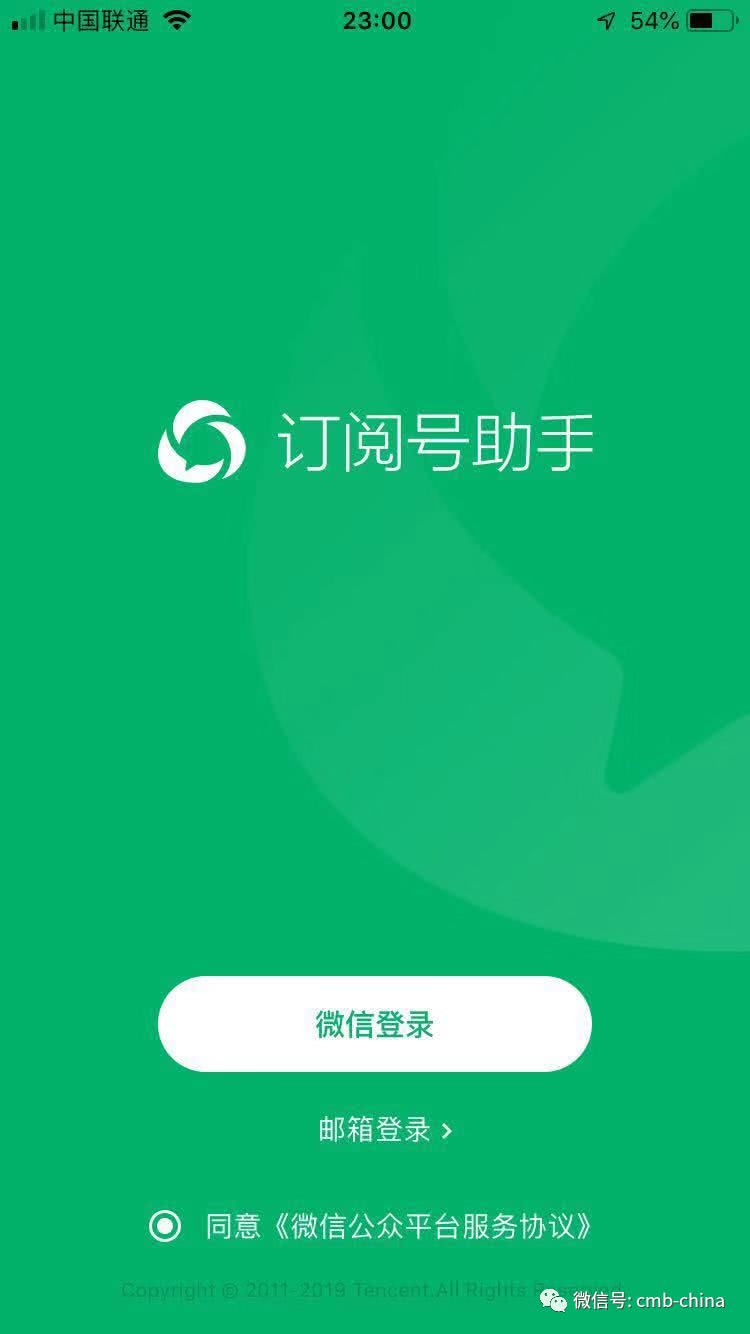Toggle the agreement radio button
The image size is (750, 1334).
click(x=166, y=1225)
